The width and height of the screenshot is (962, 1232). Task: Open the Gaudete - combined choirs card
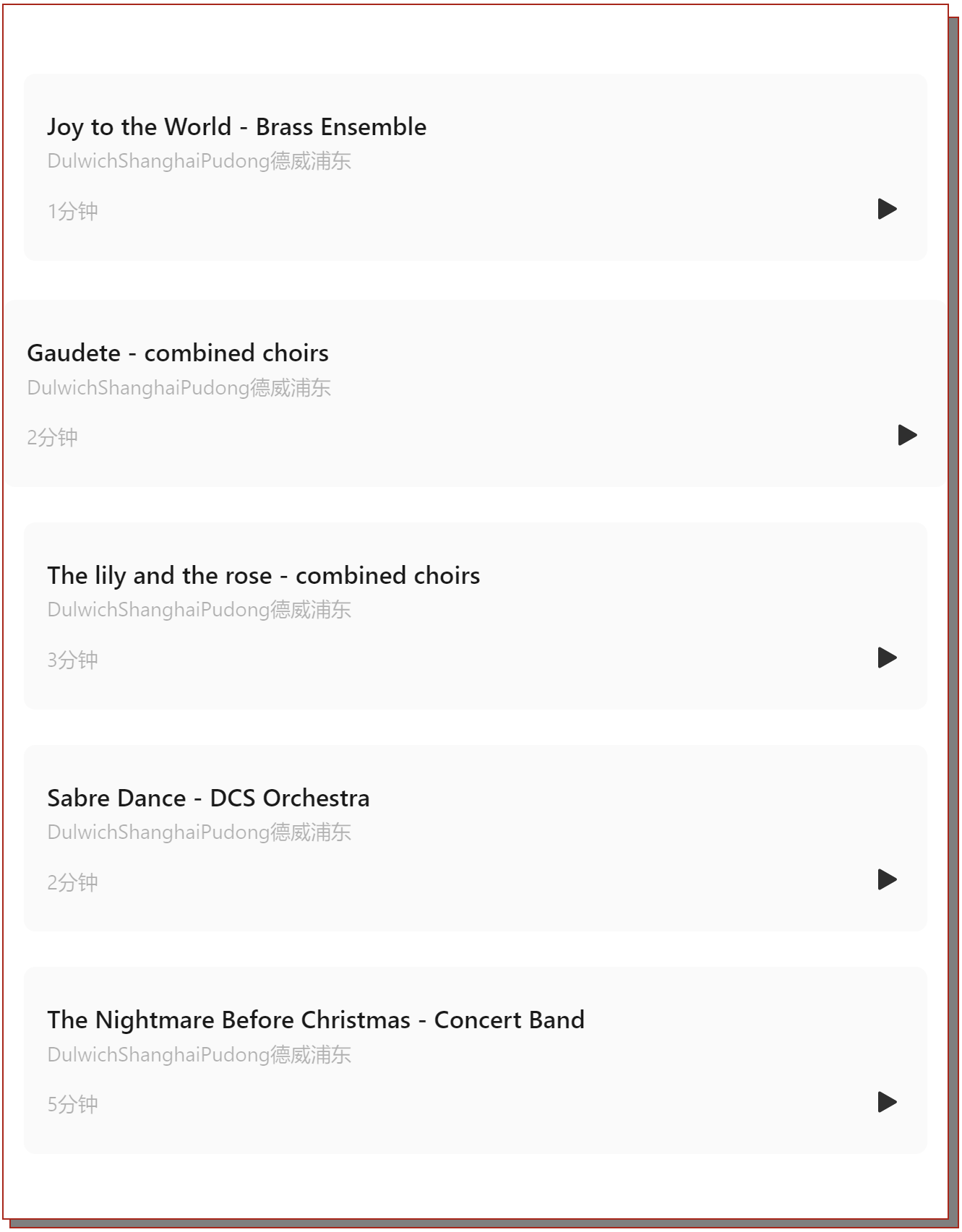[x=178, y=353]
